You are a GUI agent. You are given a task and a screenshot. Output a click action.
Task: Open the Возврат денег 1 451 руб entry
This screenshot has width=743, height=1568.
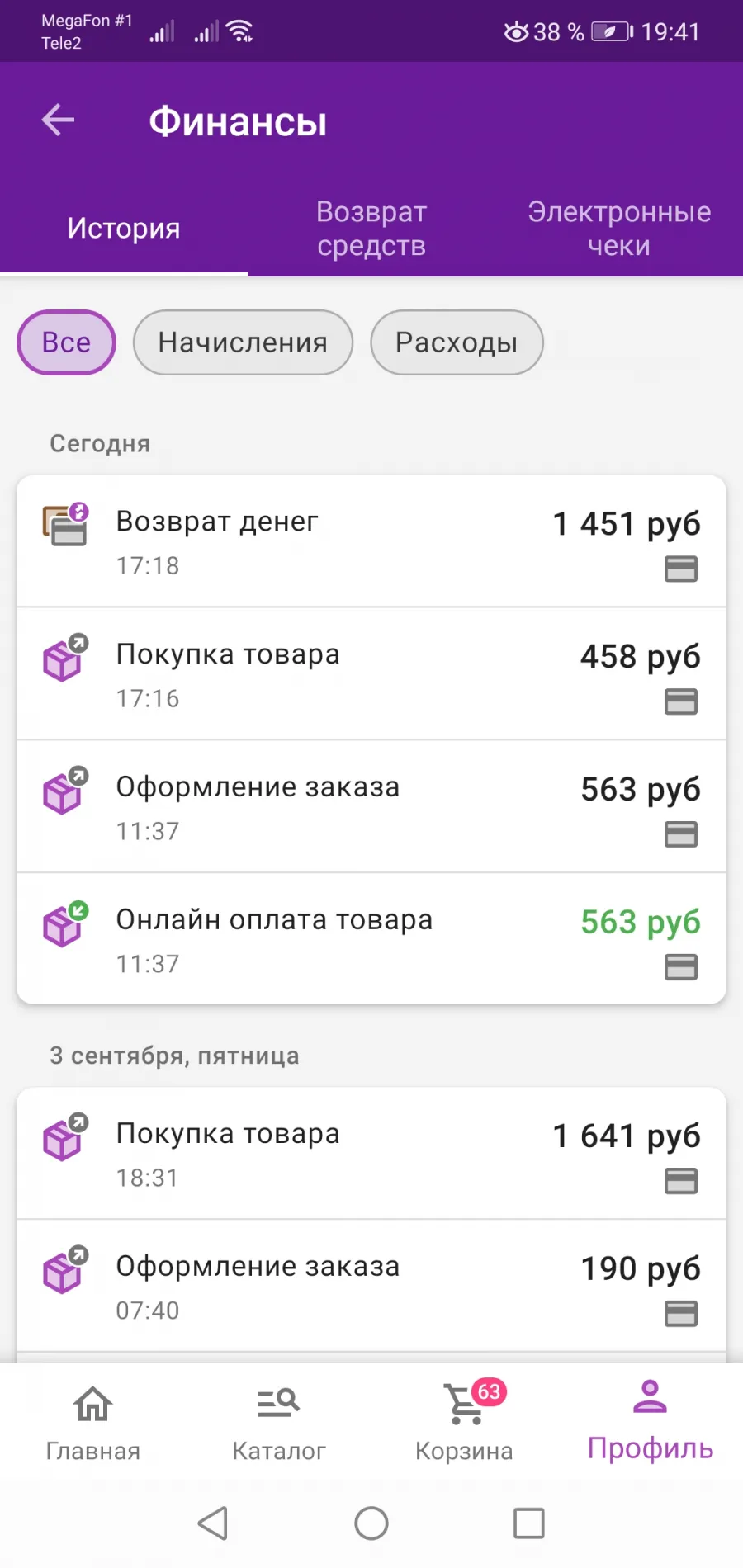(x=371, y=541)
